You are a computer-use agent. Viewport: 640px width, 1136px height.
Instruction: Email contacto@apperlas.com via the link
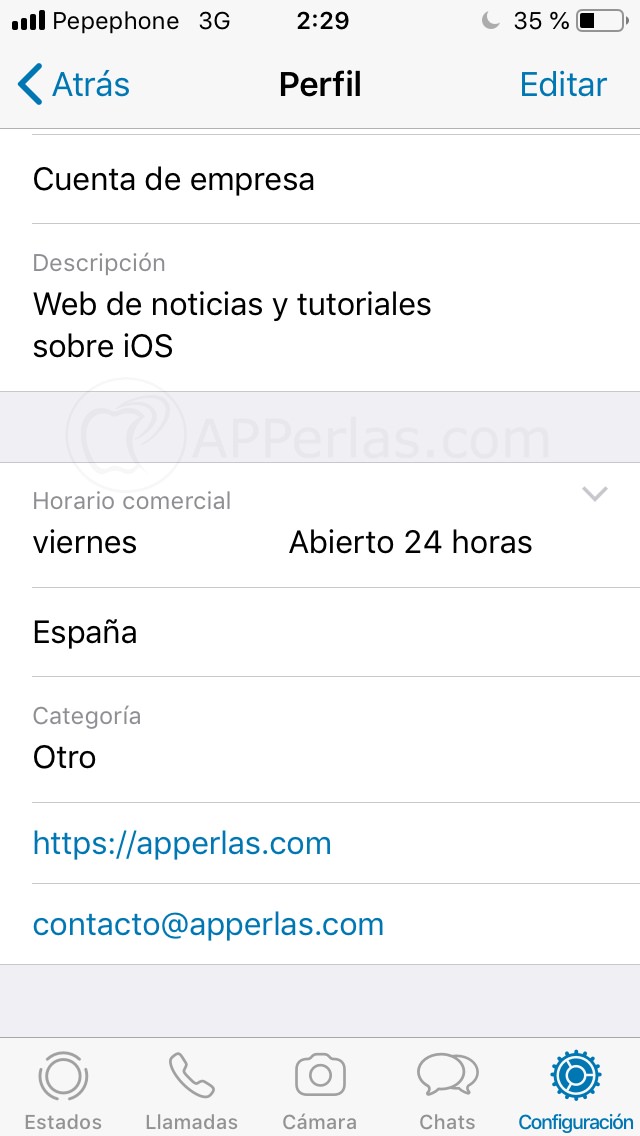(x=208, y=924)
